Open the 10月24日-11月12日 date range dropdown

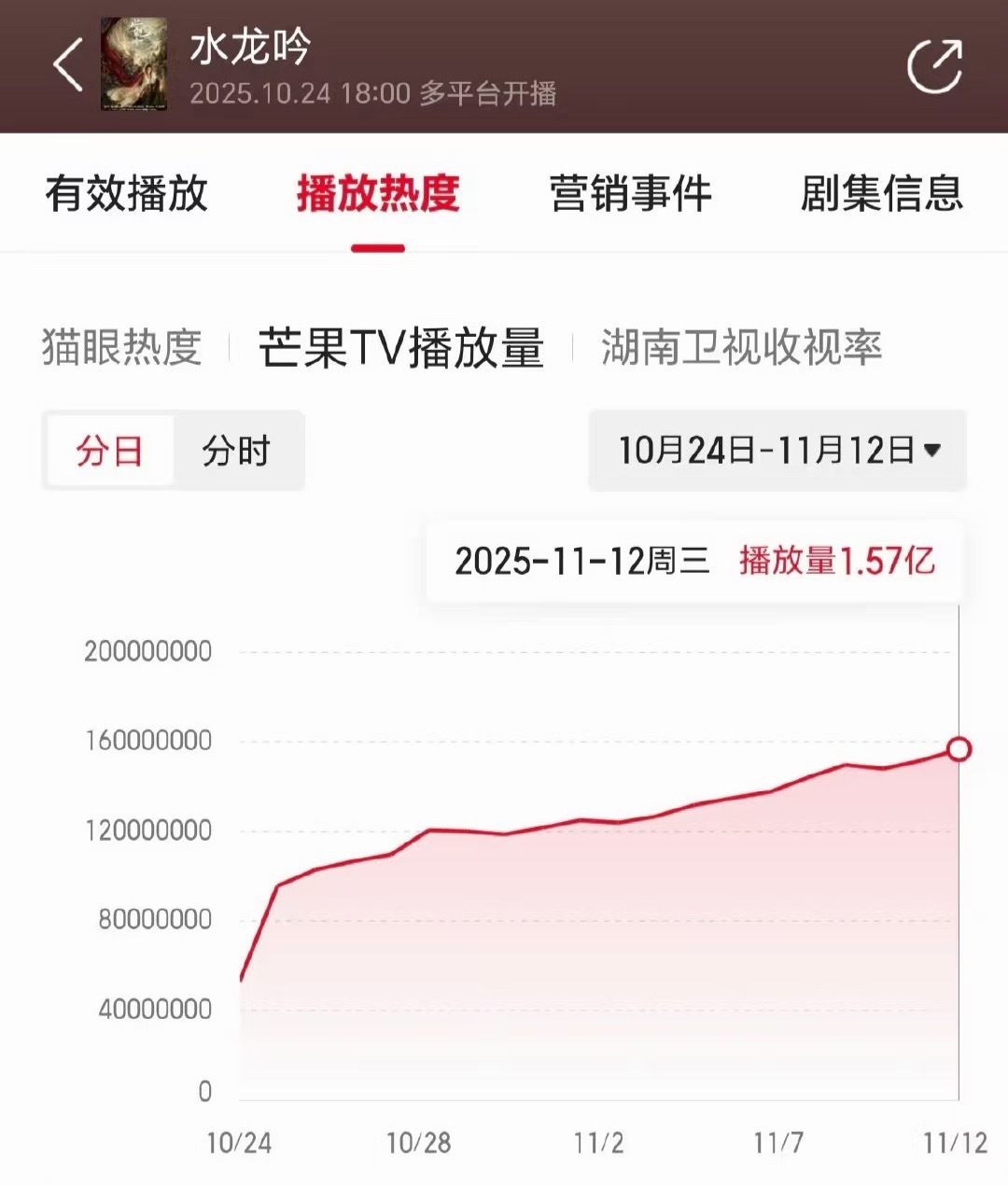pos(777,451)
